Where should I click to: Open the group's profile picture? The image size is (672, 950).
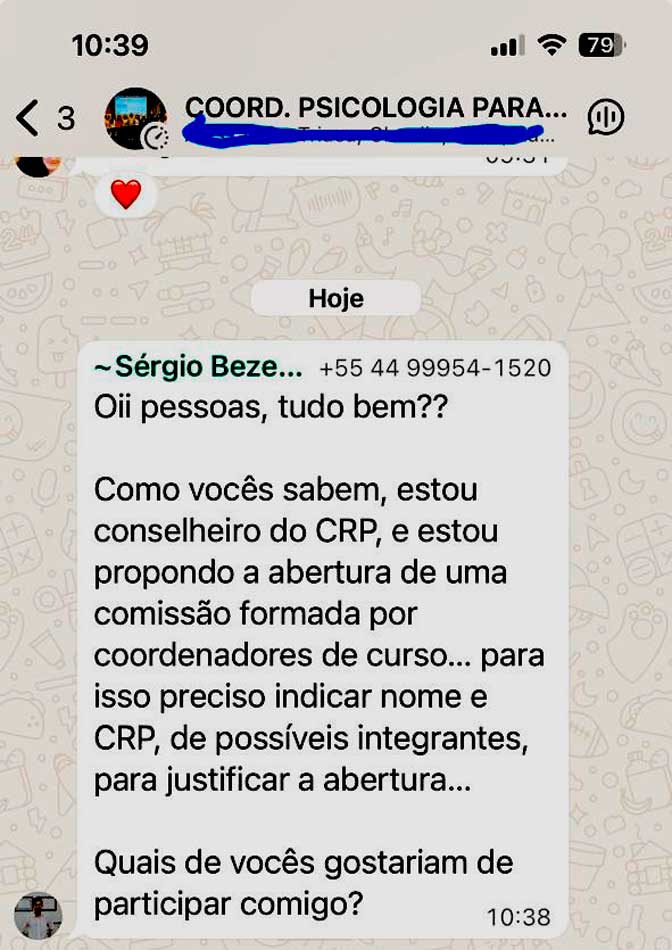point(136,119)
